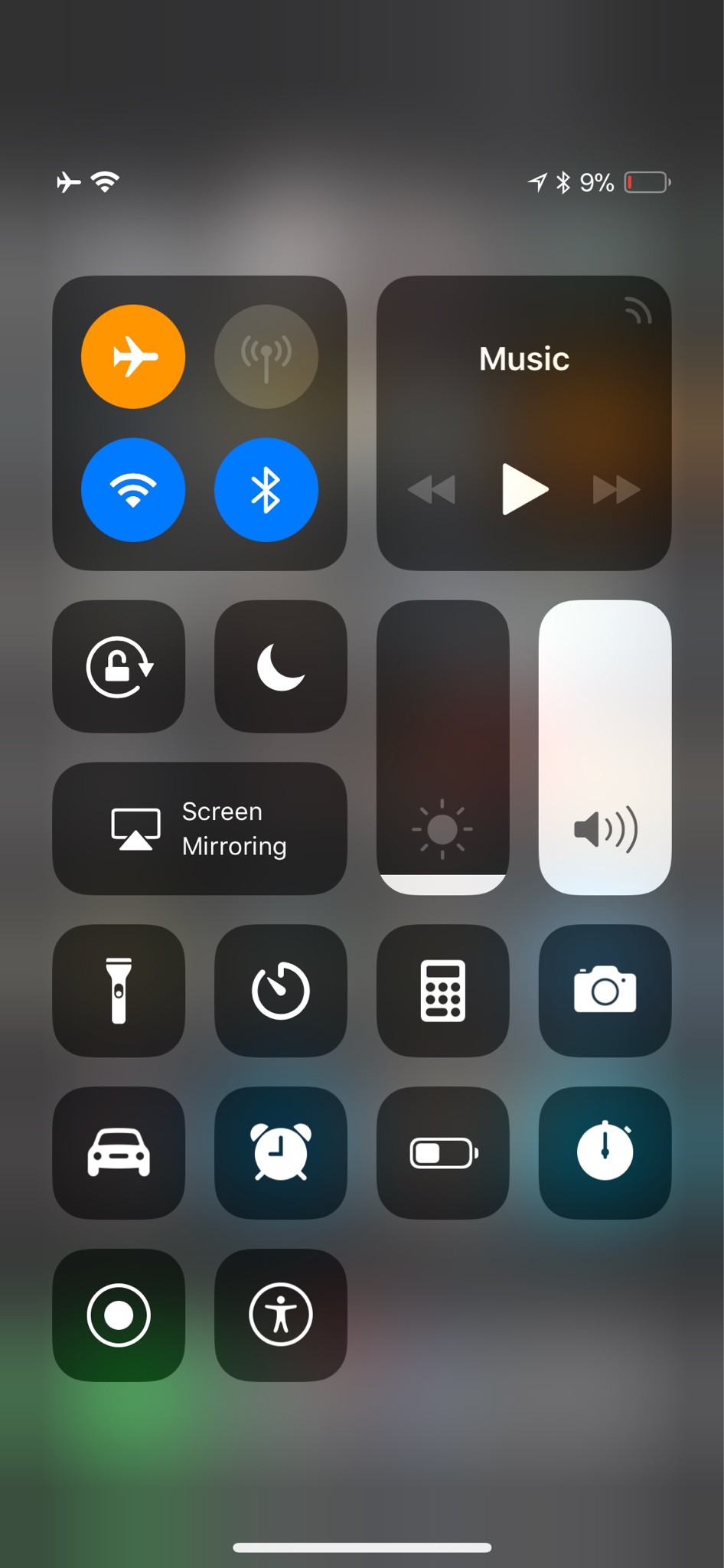This screenshot has width=724, height=1568.
Task: Go back to the previous track
Action: (432, 490)
